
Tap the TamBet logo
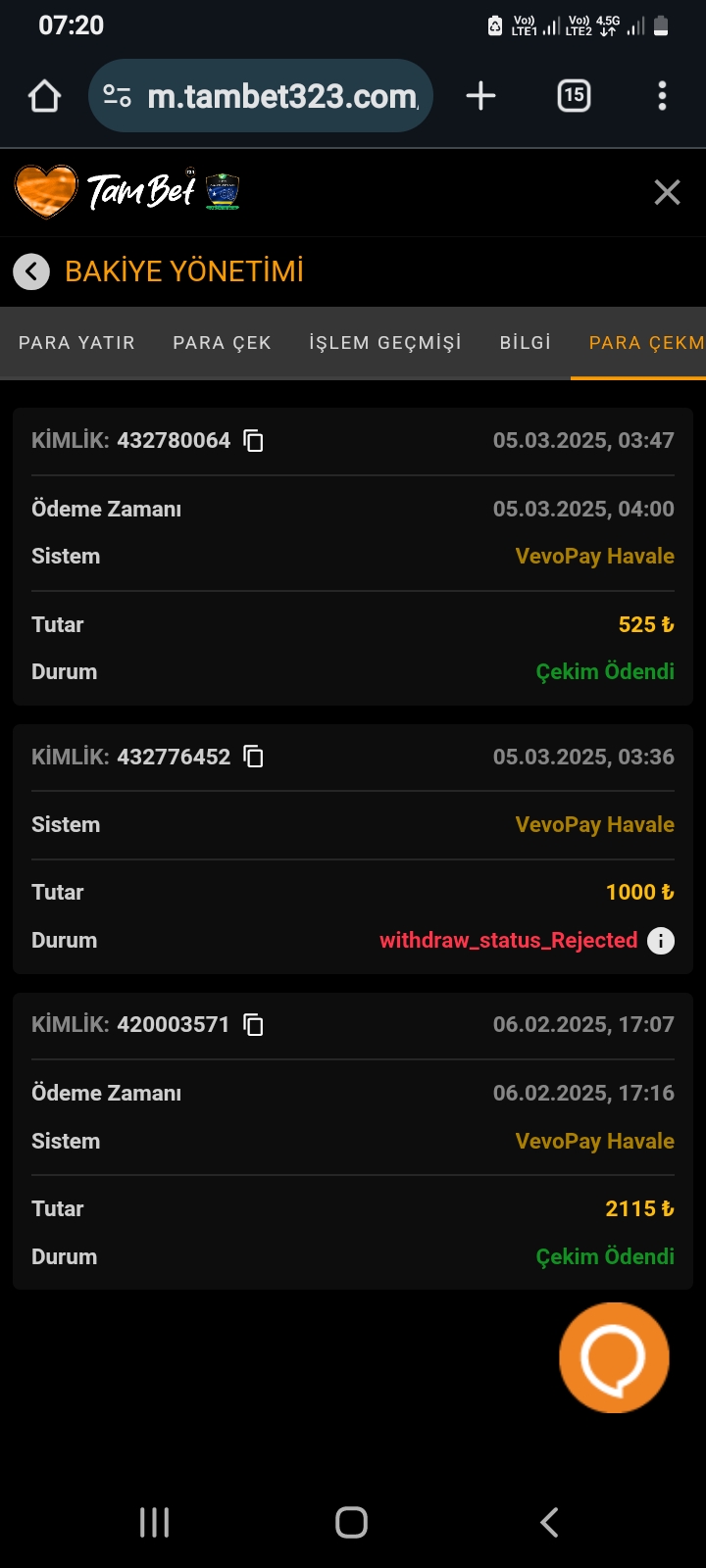pos(126,191)
